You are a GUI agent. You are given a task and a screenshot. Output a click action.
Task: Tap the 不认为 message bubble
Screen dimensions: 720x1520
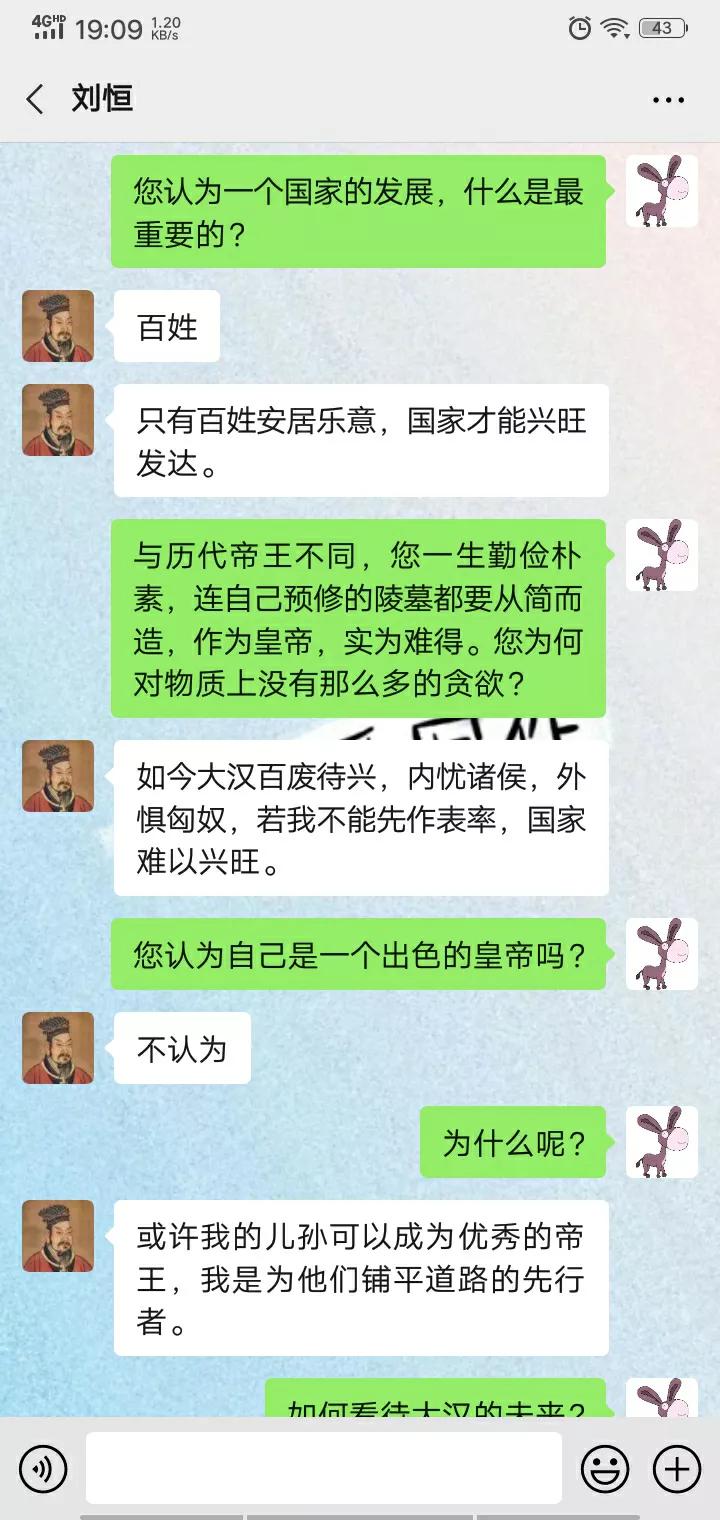pos(181,1048)
